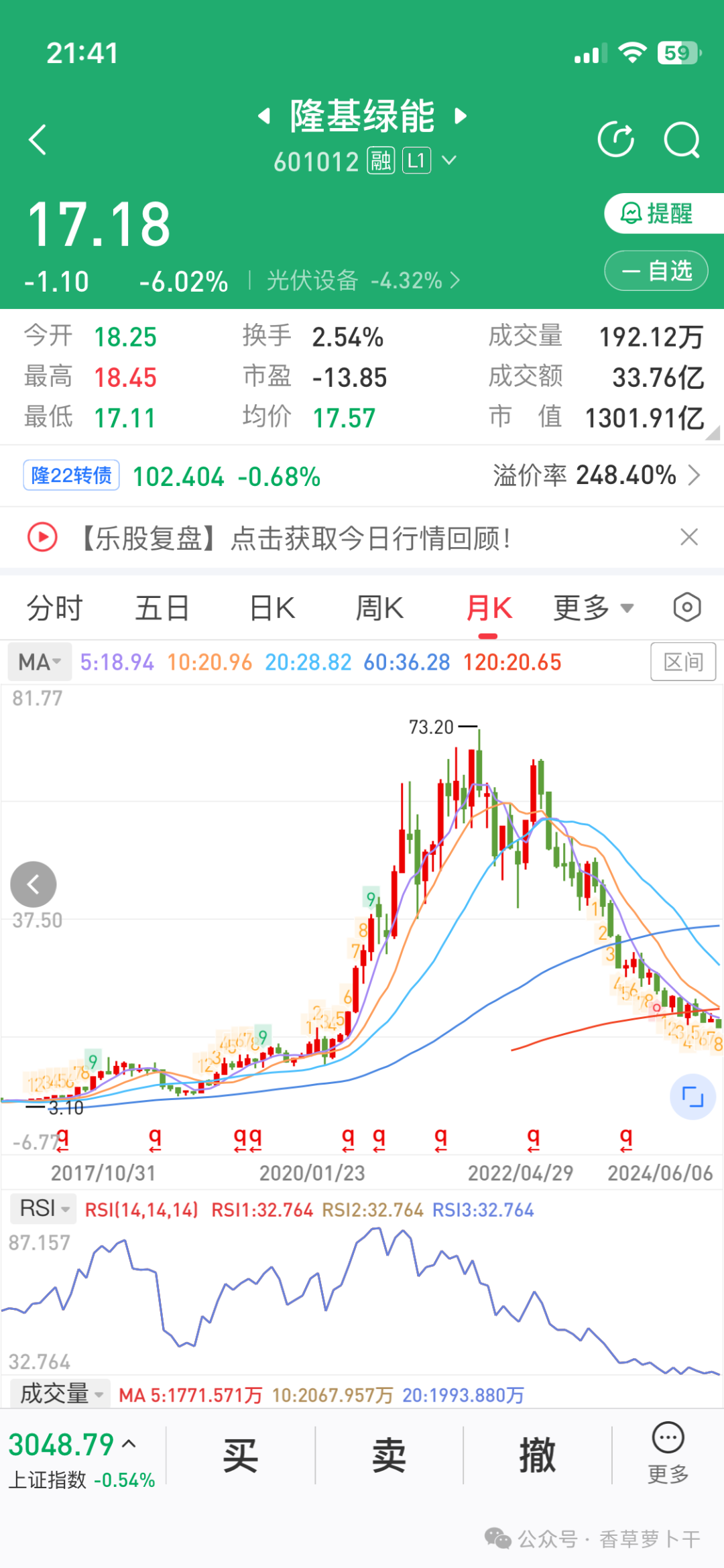The width and height of the screenshot is (724, 1568).
Task: Expand the chart to fullscreen
Action: pyautogui.click(x=693, y=1097)
